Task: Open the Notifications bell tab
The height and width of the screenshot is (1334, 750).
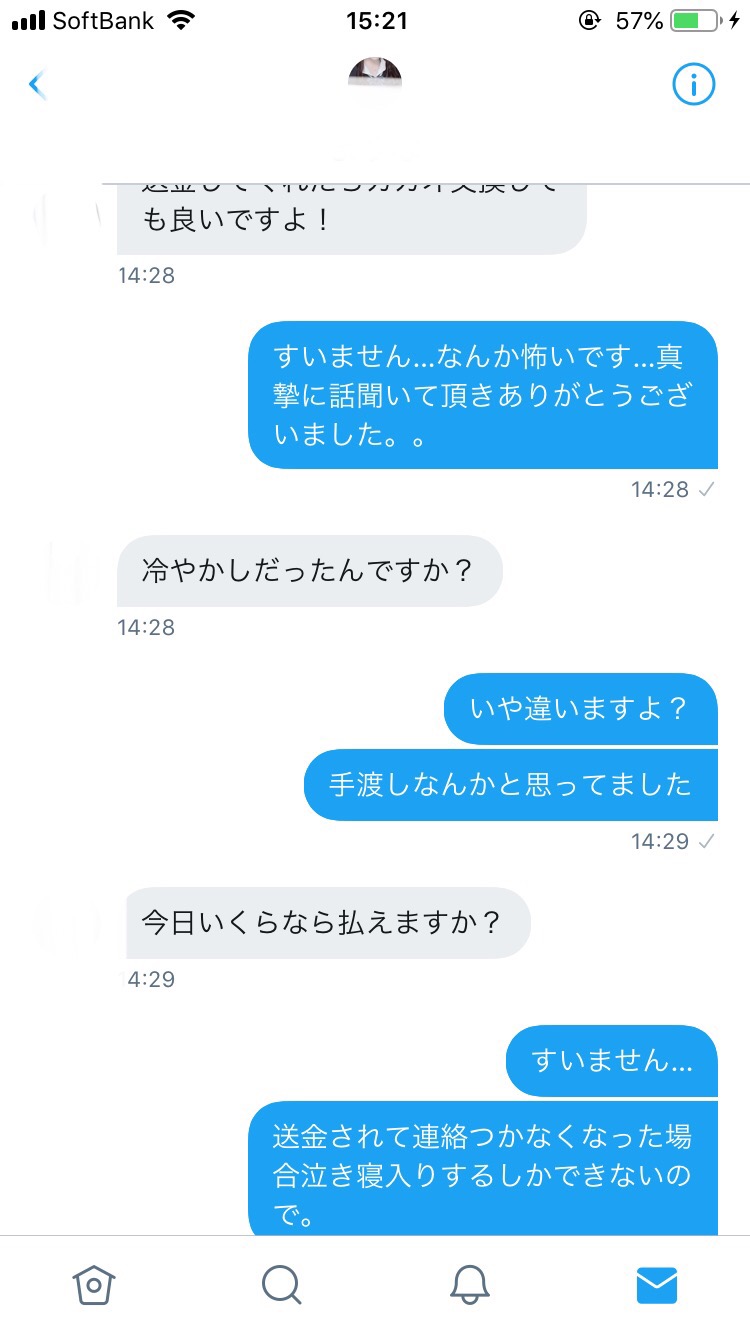Action: (469, 1284)
